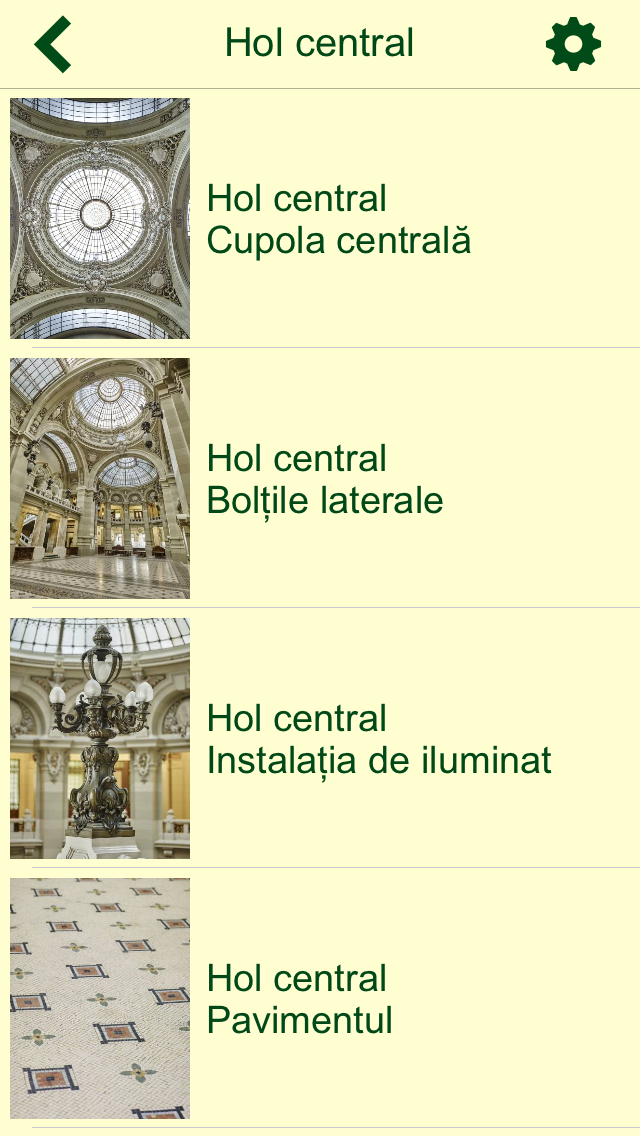Open the Pavimentul item
This screenshot has height=1136, width=640.
click(300, 1000)
